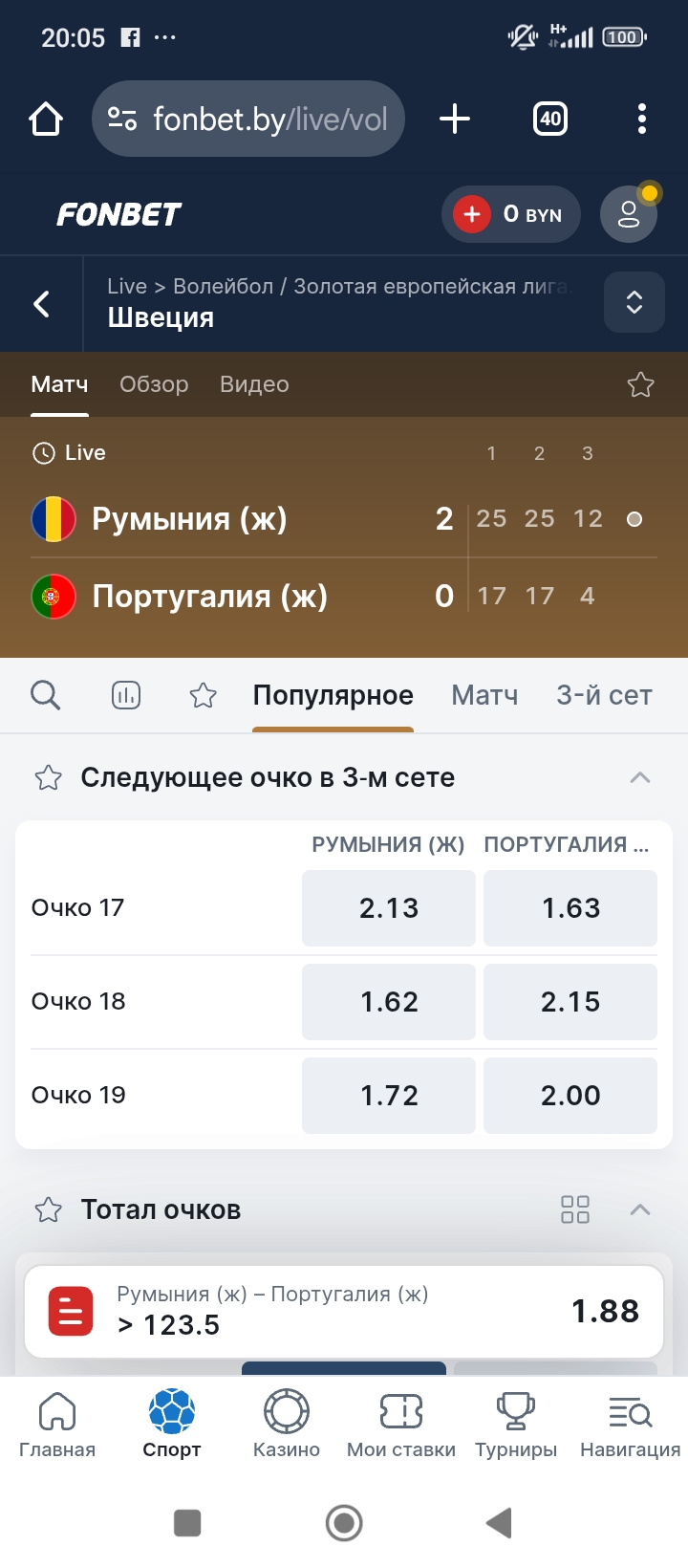Viewport: 688px width, 1568px height.
Task: Open the match statistics icon
Action: click(126, 695)
